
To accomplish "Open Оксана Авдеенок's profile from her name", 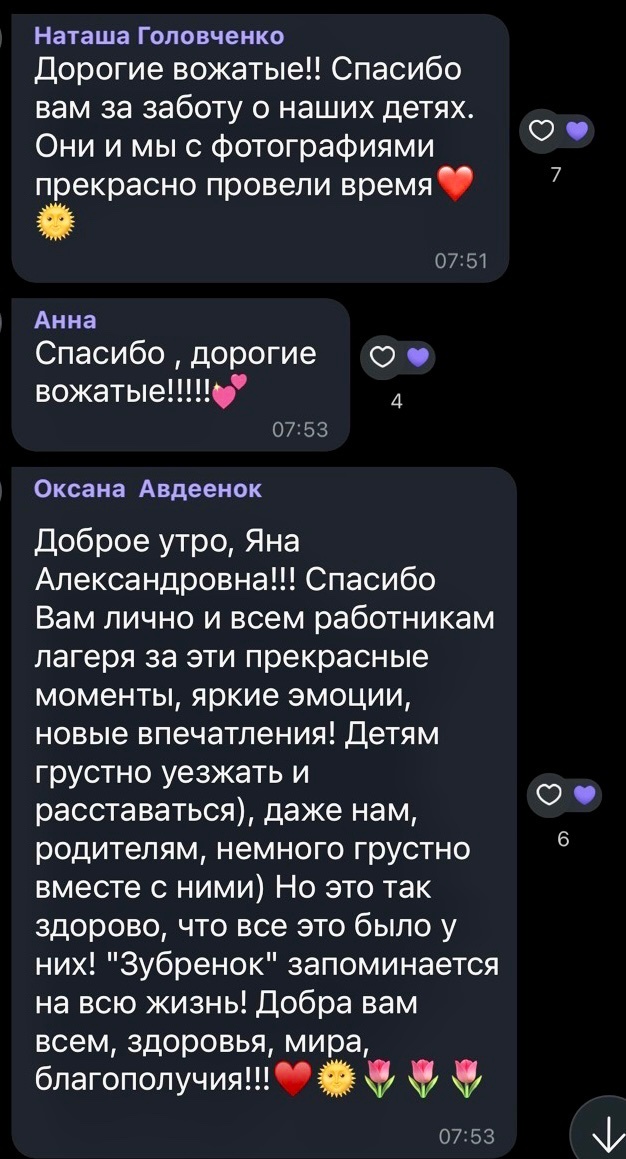I will click(x=148, y=489).
